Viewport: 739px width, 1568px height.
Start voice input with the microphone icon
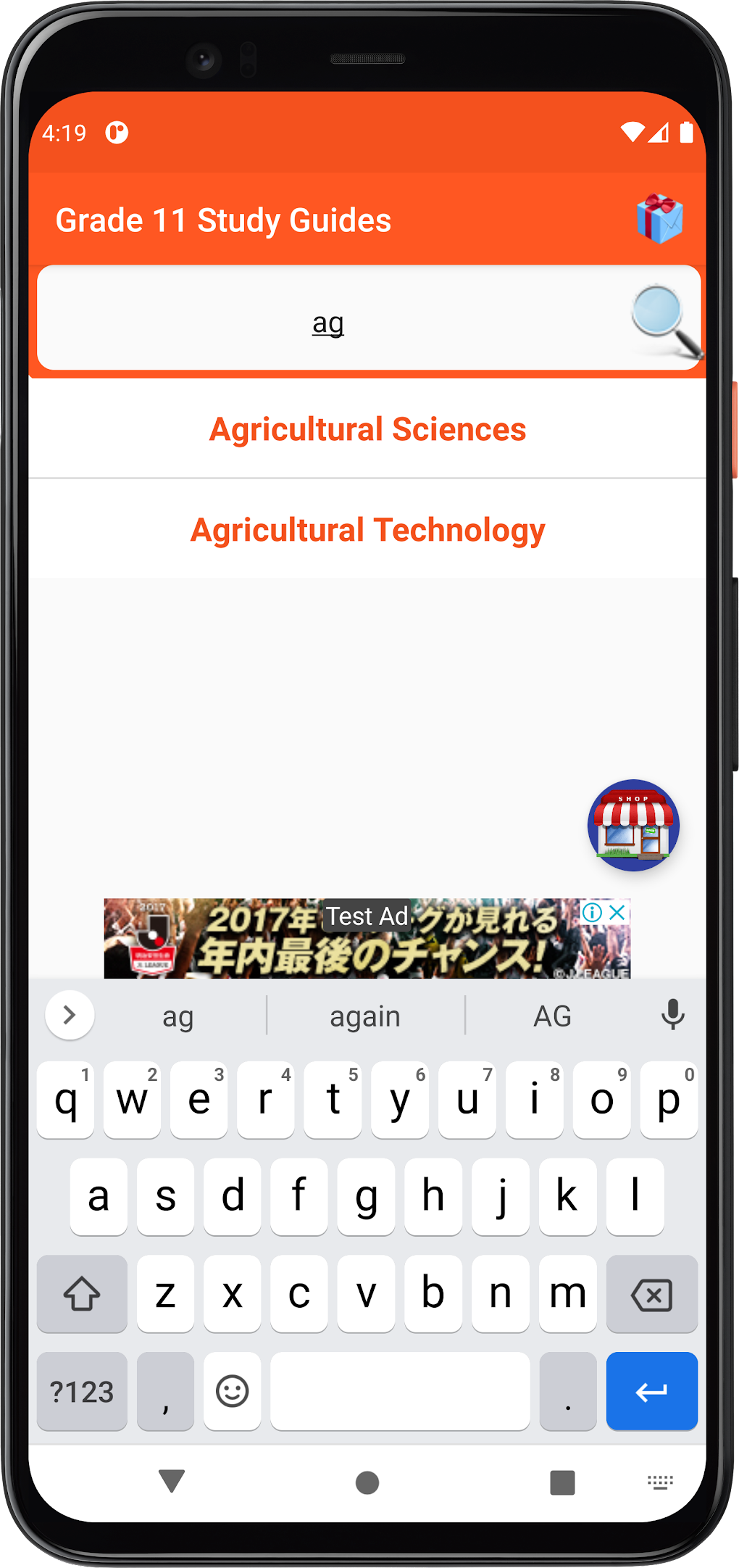pyautogui.click(x=672, y=1014)
